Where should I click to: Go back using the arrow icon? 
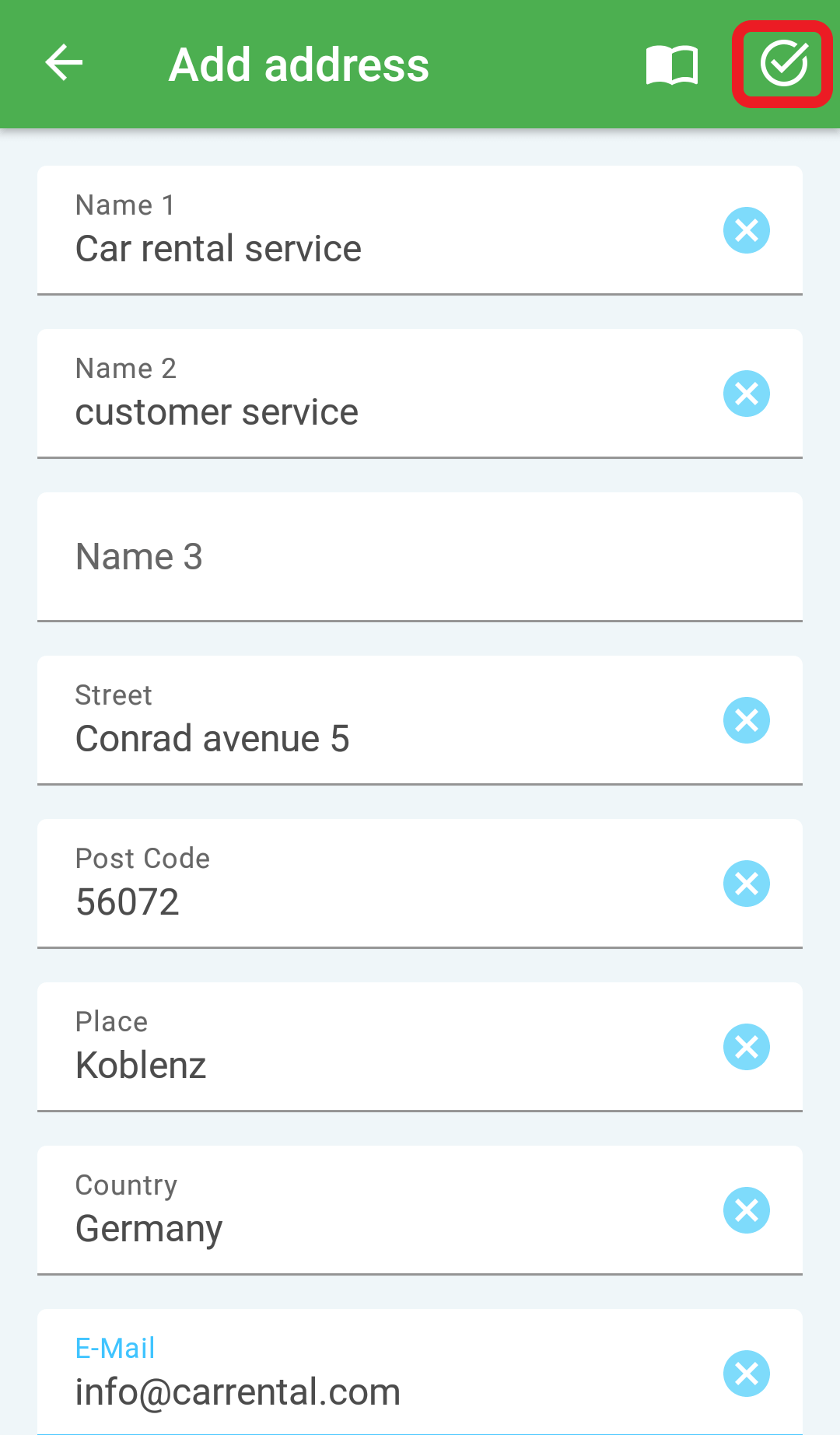64,64
